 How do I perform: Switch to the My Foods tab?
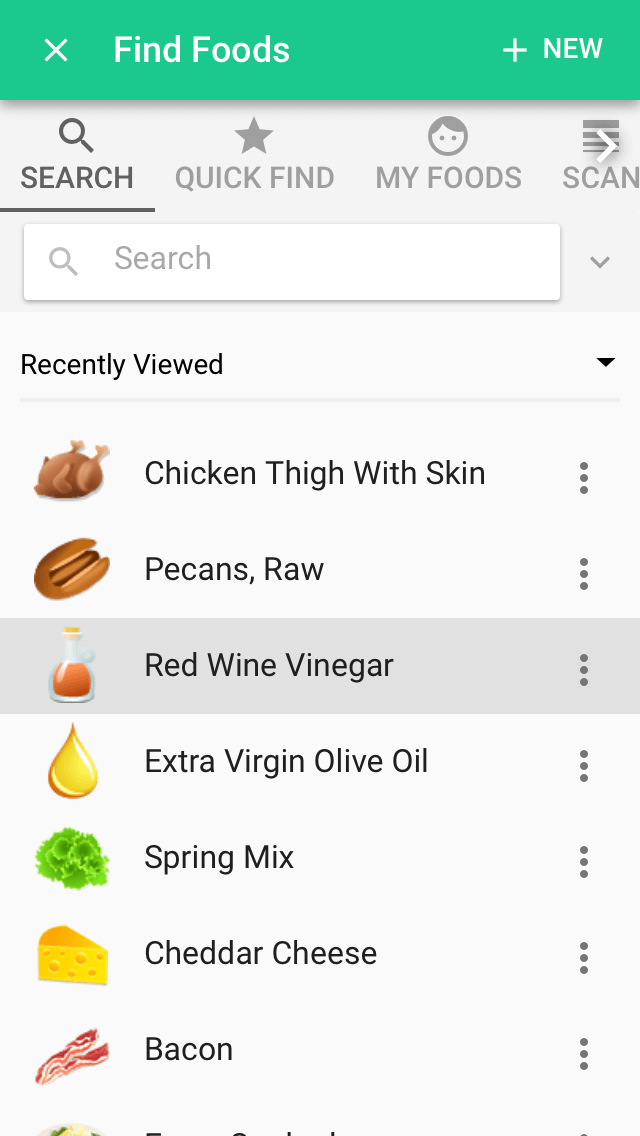tap(448, 156)
